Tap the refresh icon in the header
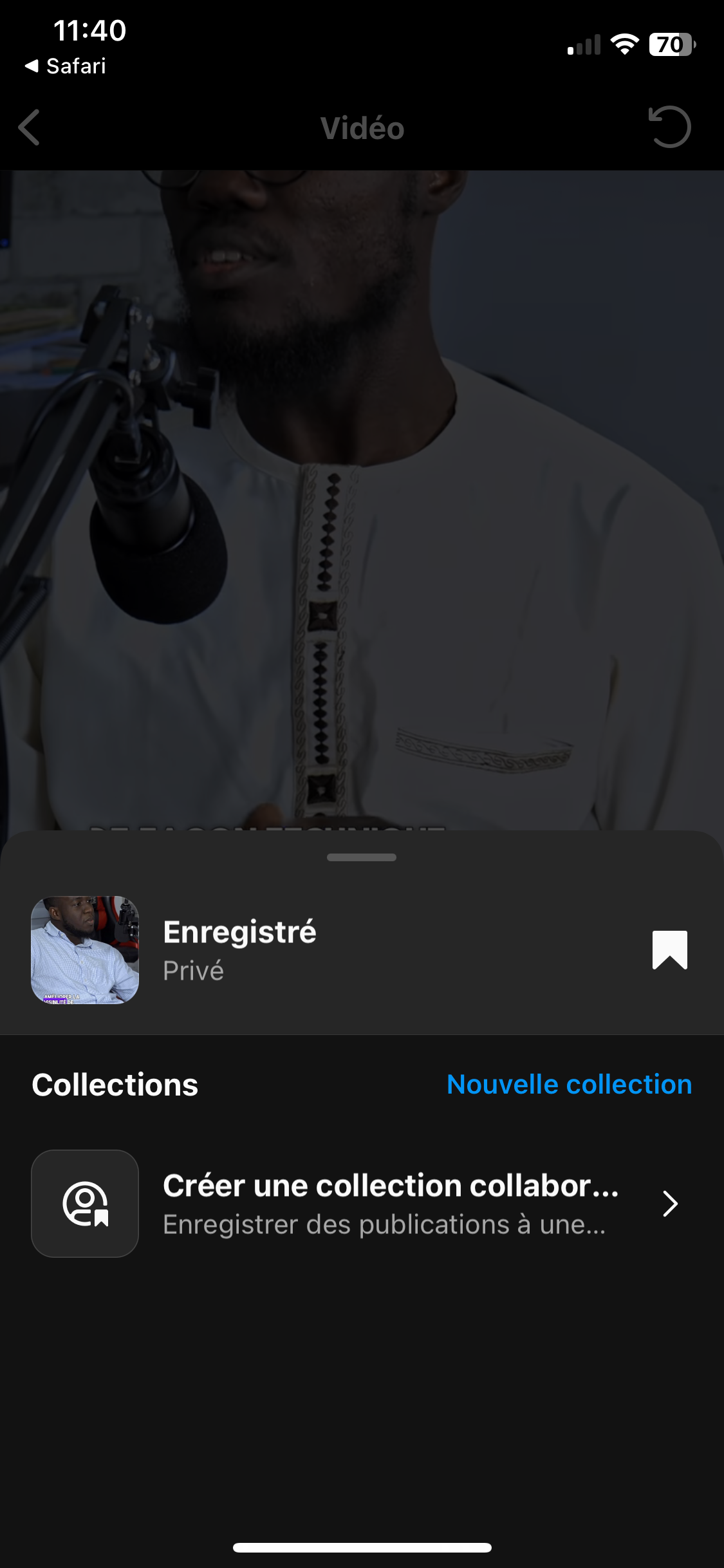Screen dimensions: 724x1568 [669, 127]
